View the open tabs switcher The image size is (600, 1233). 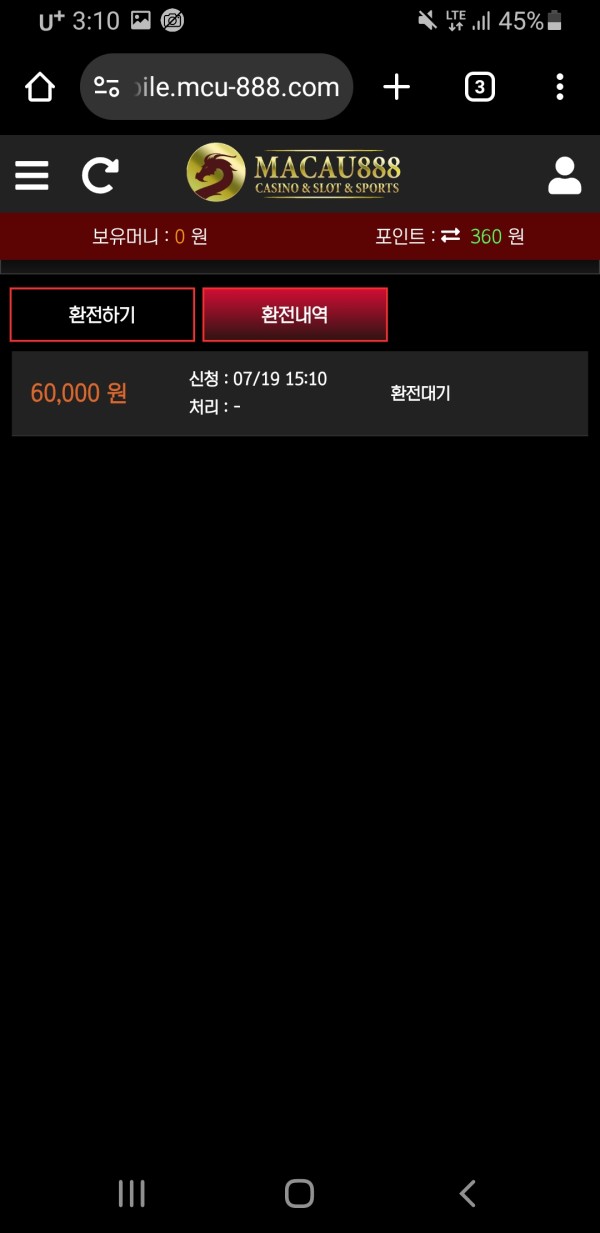479,88
